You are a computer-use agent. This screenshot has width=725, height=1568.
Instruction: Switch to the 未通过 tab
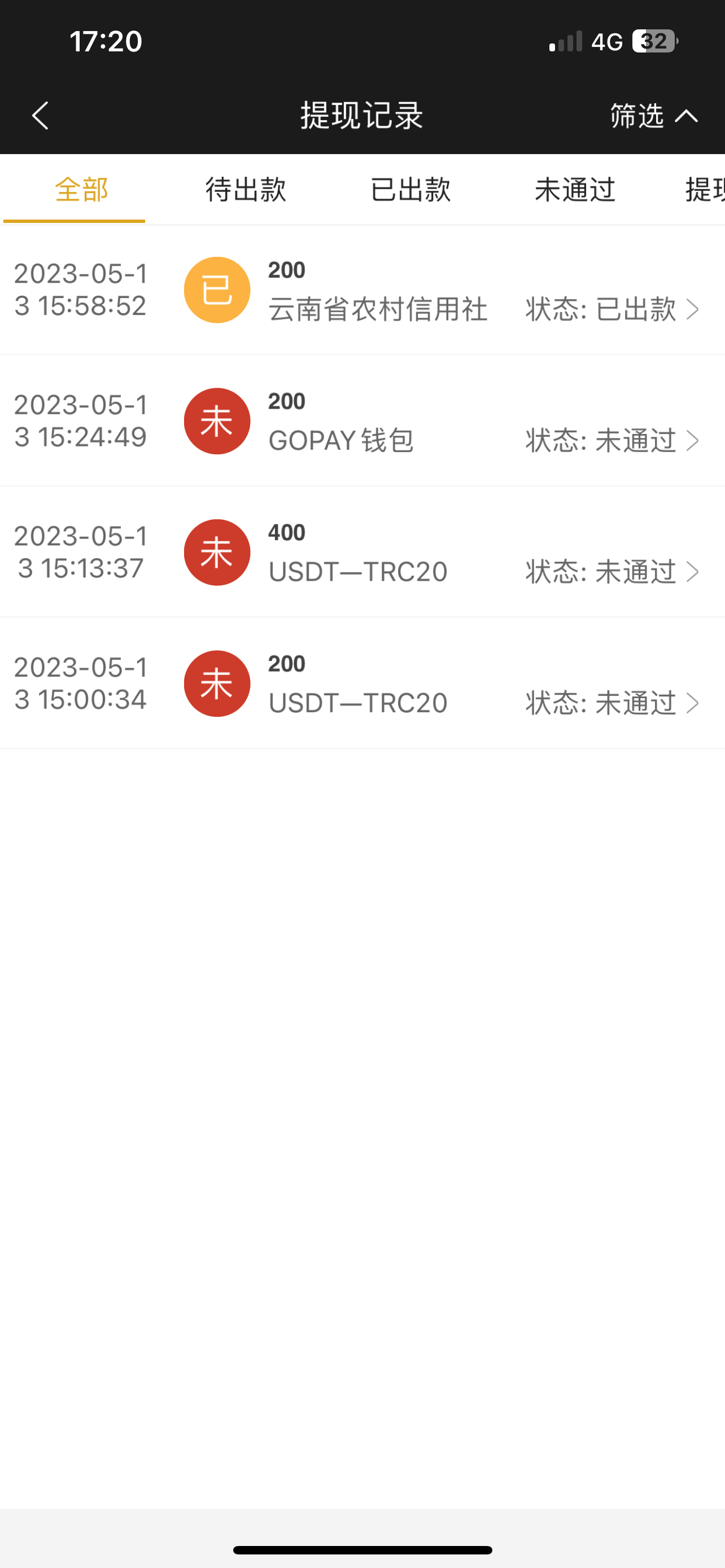click(x=575, y=190)
